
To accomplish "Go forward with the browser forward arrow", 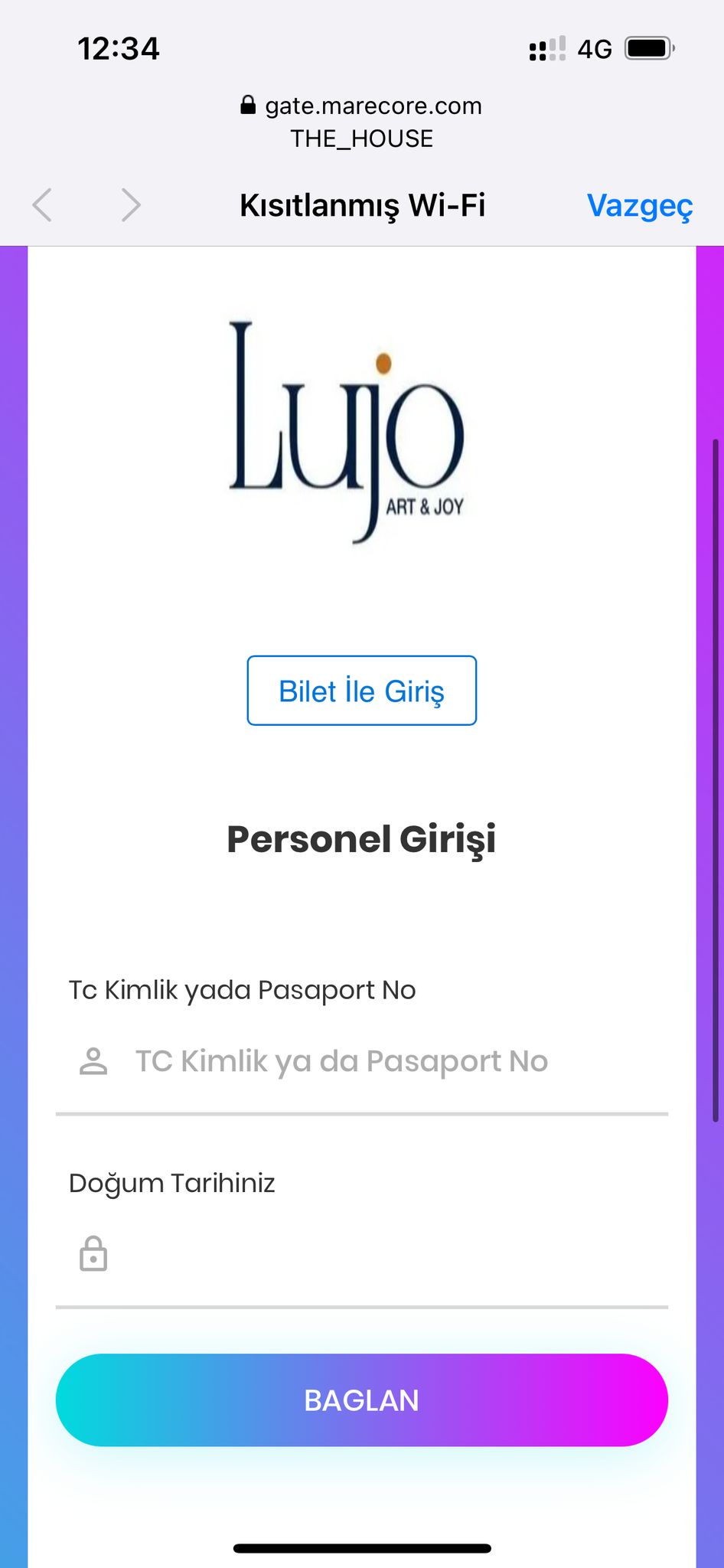I will click(x=131, y=205).
